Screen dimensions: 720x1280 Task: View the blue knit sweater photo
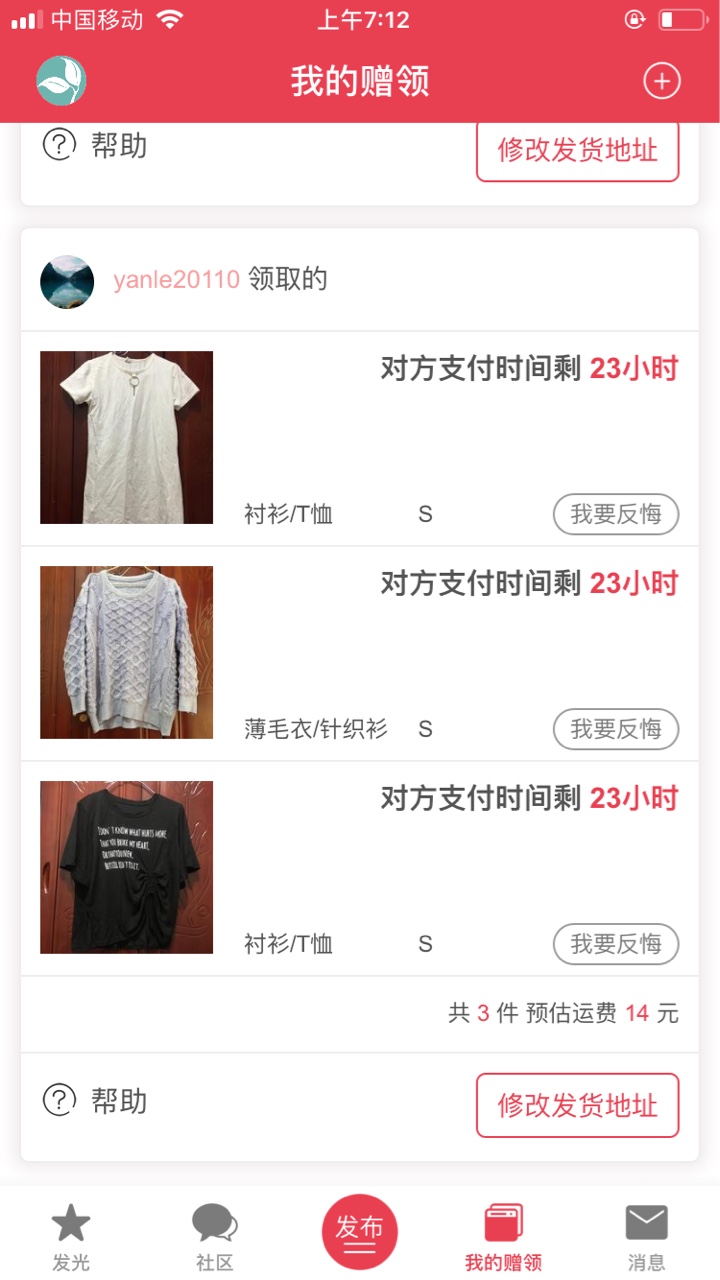(x=127, y=653)
